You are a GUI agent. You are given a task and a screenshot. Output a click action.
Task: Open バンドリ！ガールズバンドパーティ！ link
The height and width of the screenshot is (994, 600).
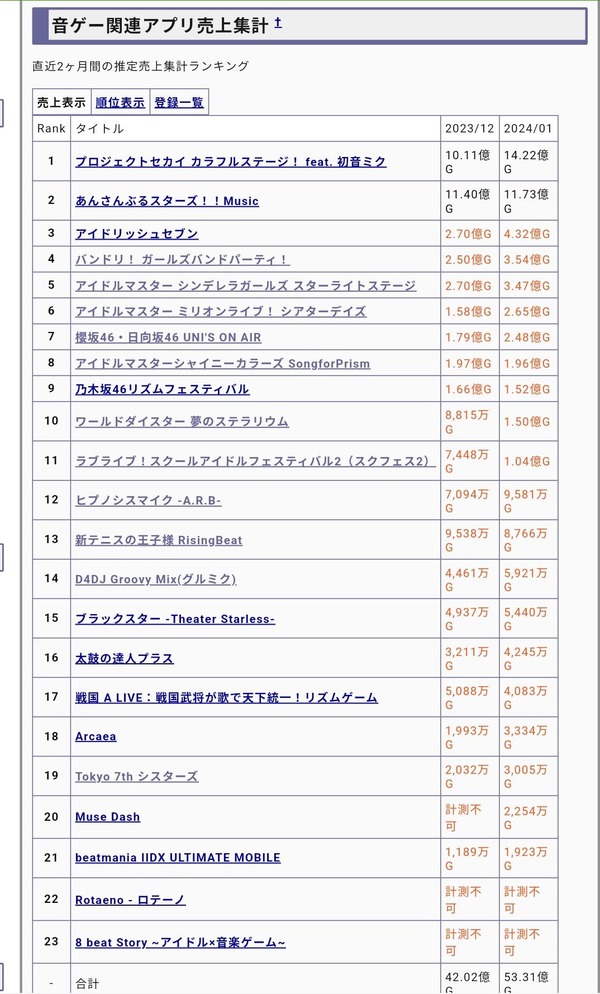[x=182, y=260]
